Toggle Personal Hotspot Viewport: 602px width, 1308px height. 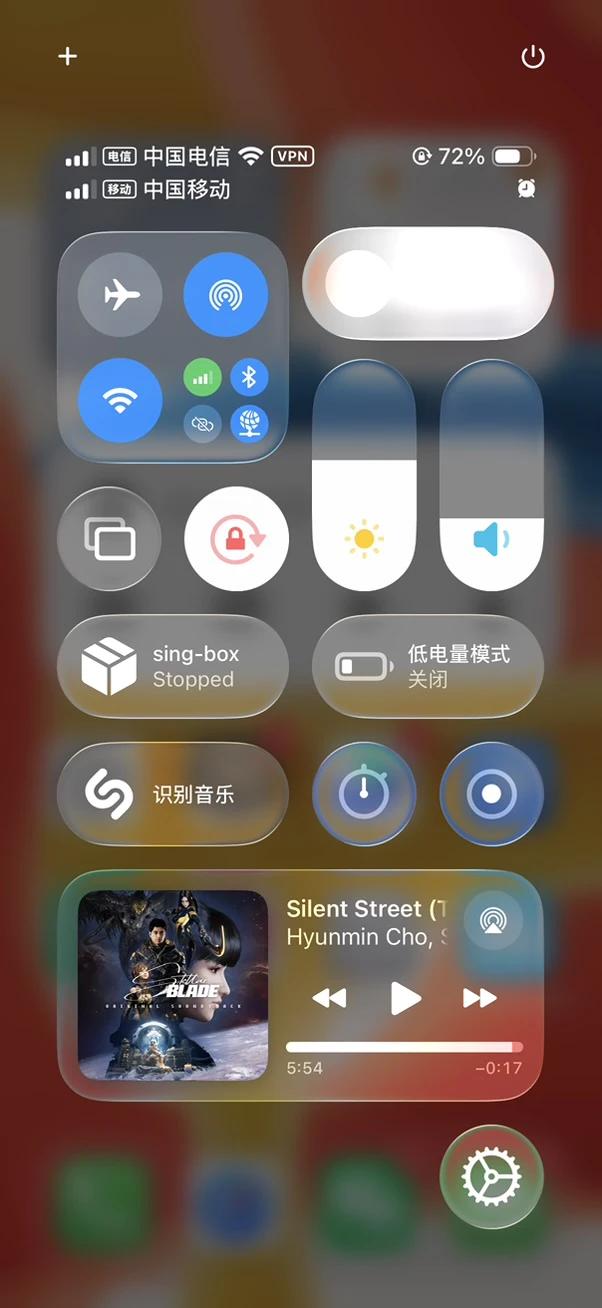(202, 425)
